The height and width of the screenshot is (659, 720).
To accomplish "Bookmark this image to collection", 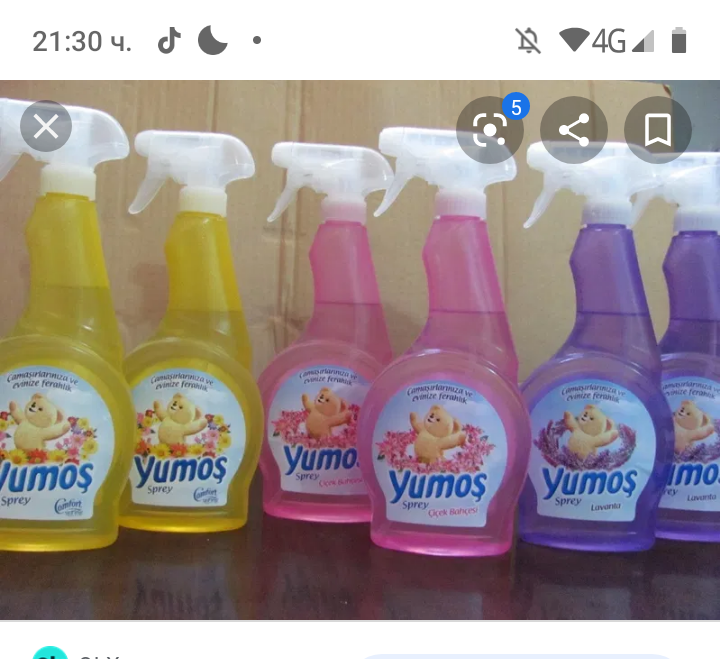I will tap(657, 131).
